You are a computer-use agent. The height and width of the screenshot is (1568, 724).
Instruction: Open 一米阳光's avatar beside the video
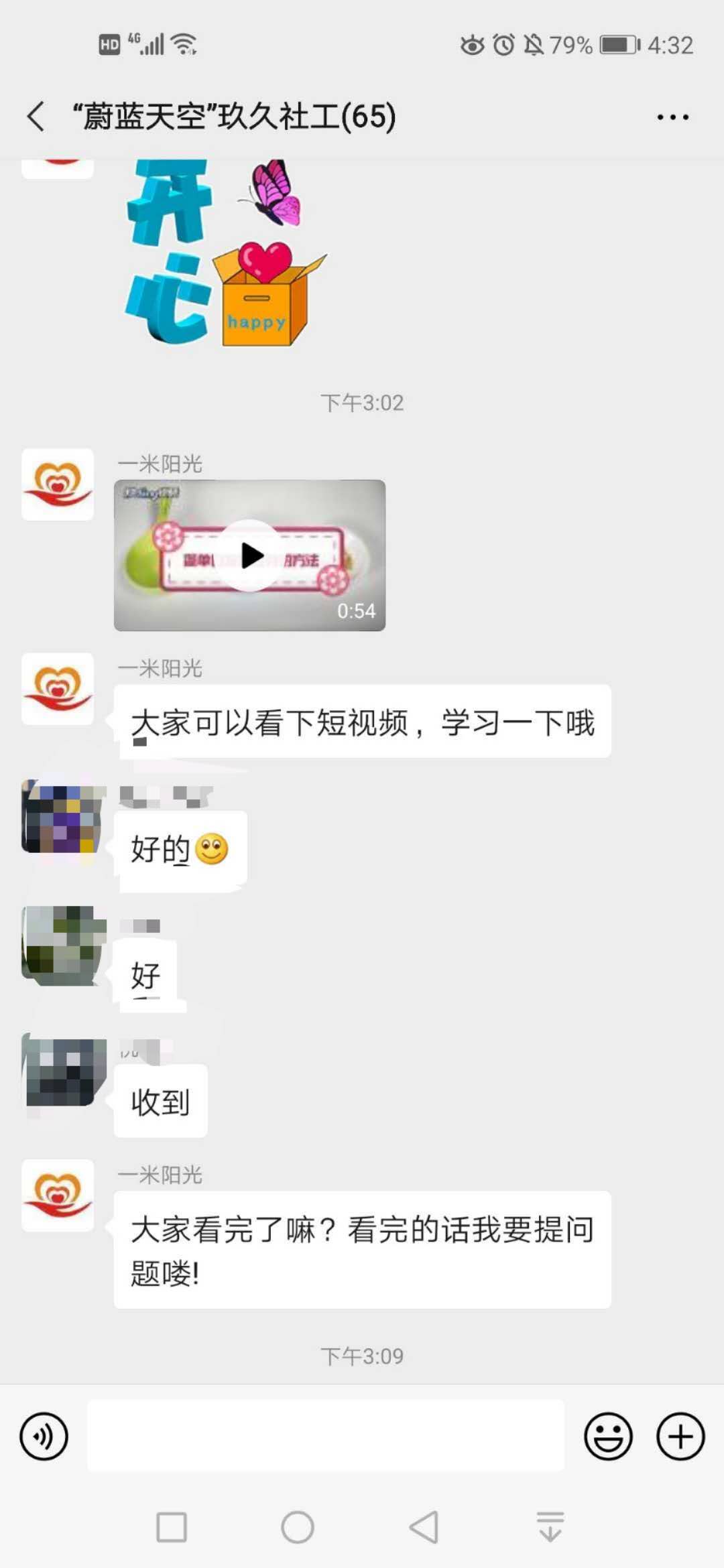click(x=58, y=484)
